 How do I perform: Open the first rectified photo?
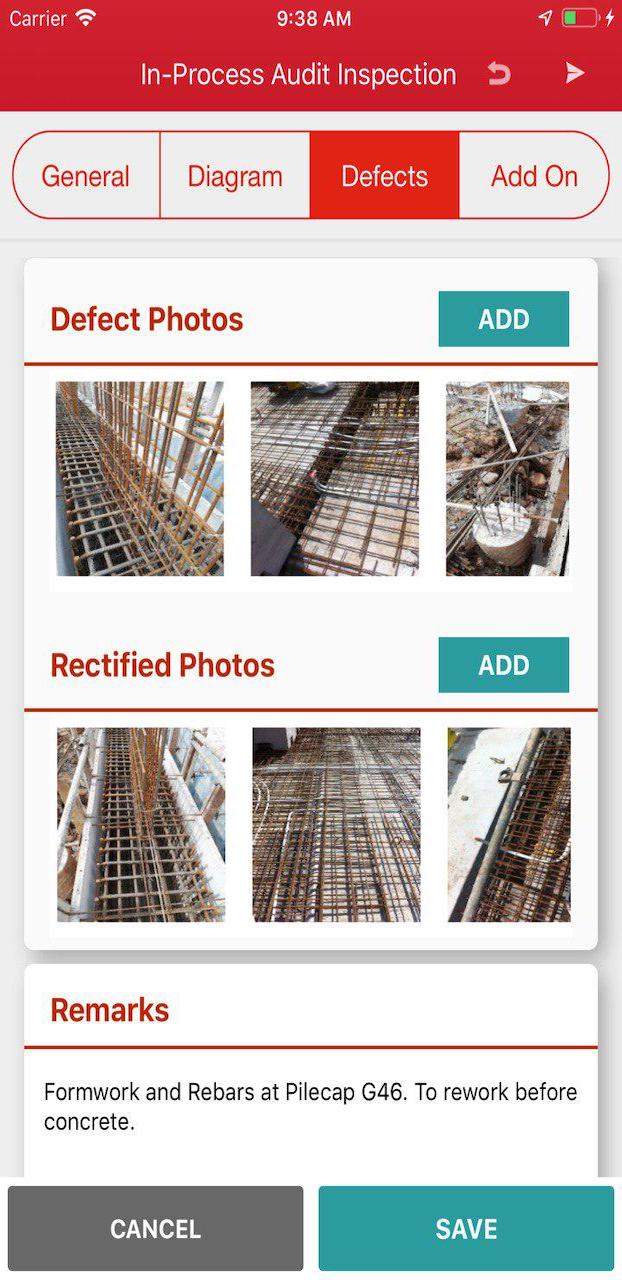point(140,824)
